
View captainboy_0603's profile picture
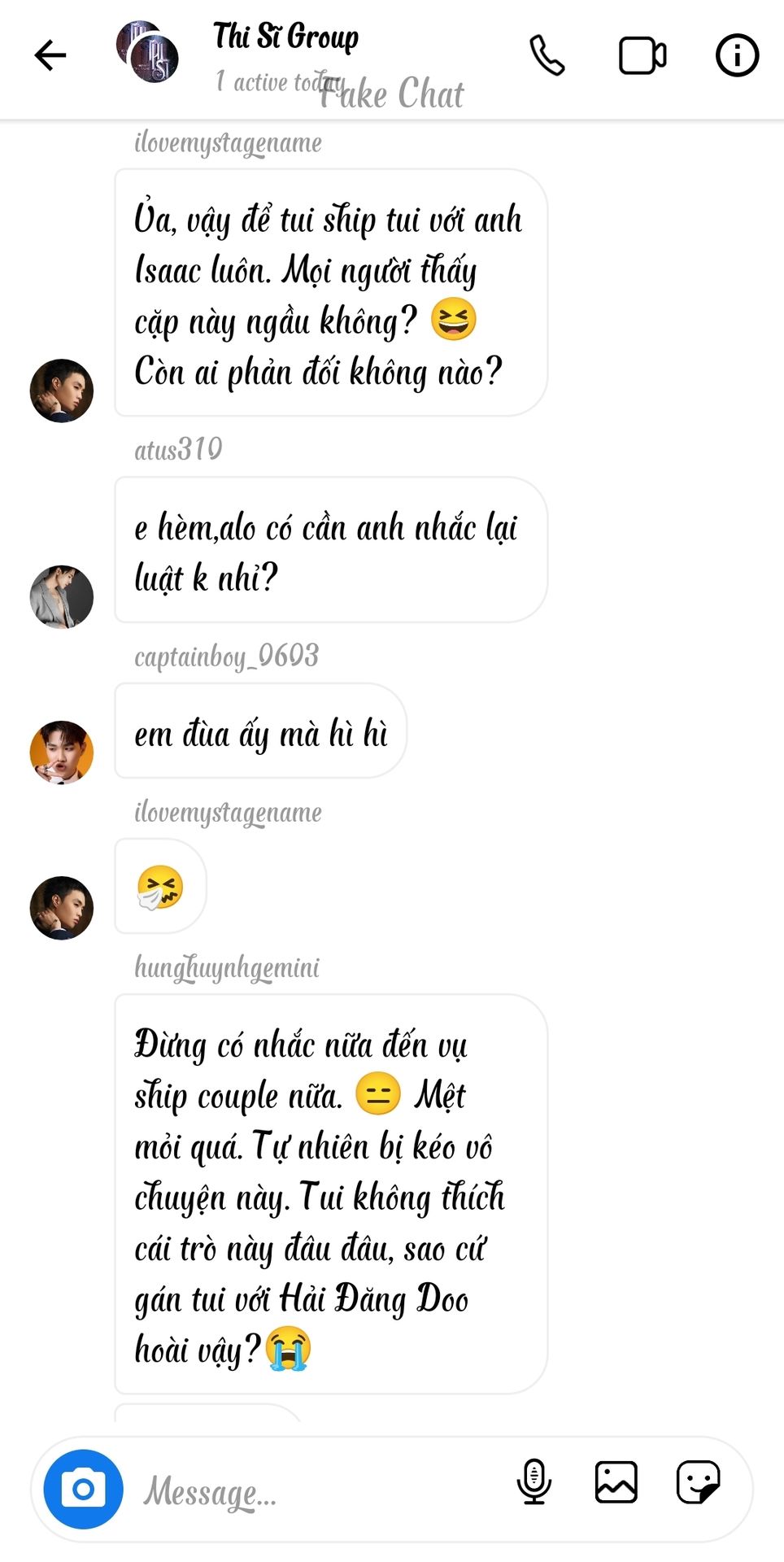tap(62, 753)
